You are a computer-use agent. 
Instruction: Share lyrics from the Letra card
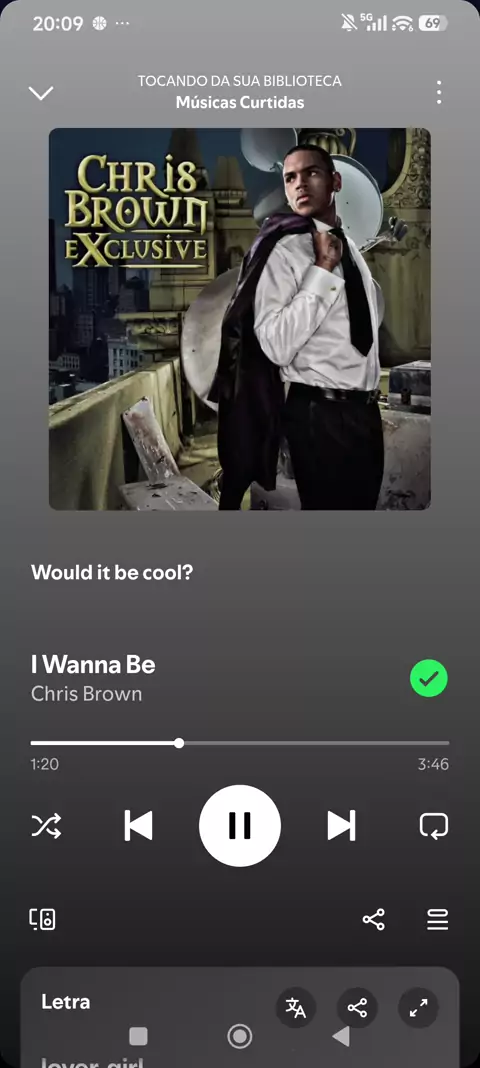tap(357, 1007)
